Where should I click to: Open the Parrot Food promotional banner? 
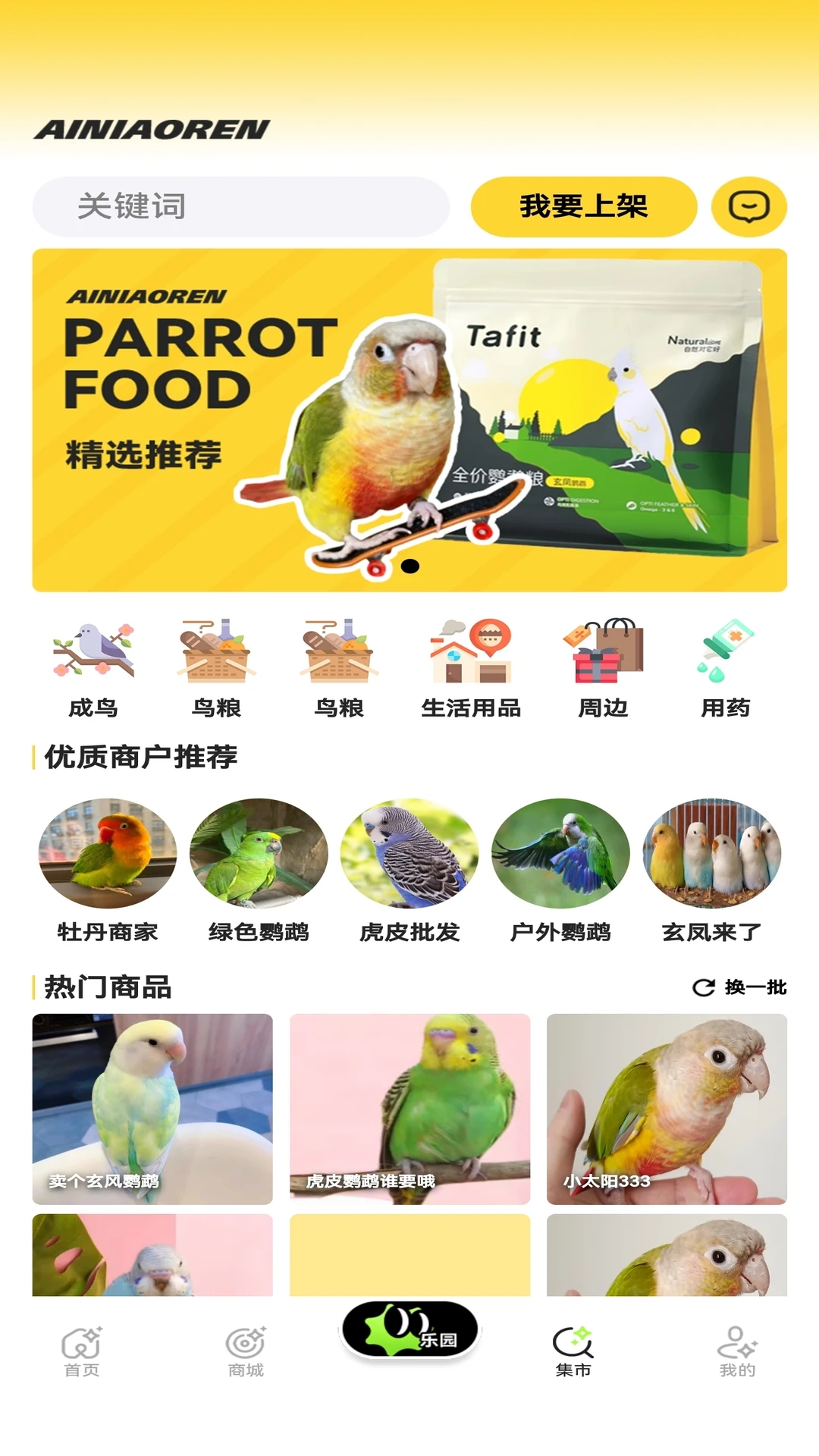[409, 420]
